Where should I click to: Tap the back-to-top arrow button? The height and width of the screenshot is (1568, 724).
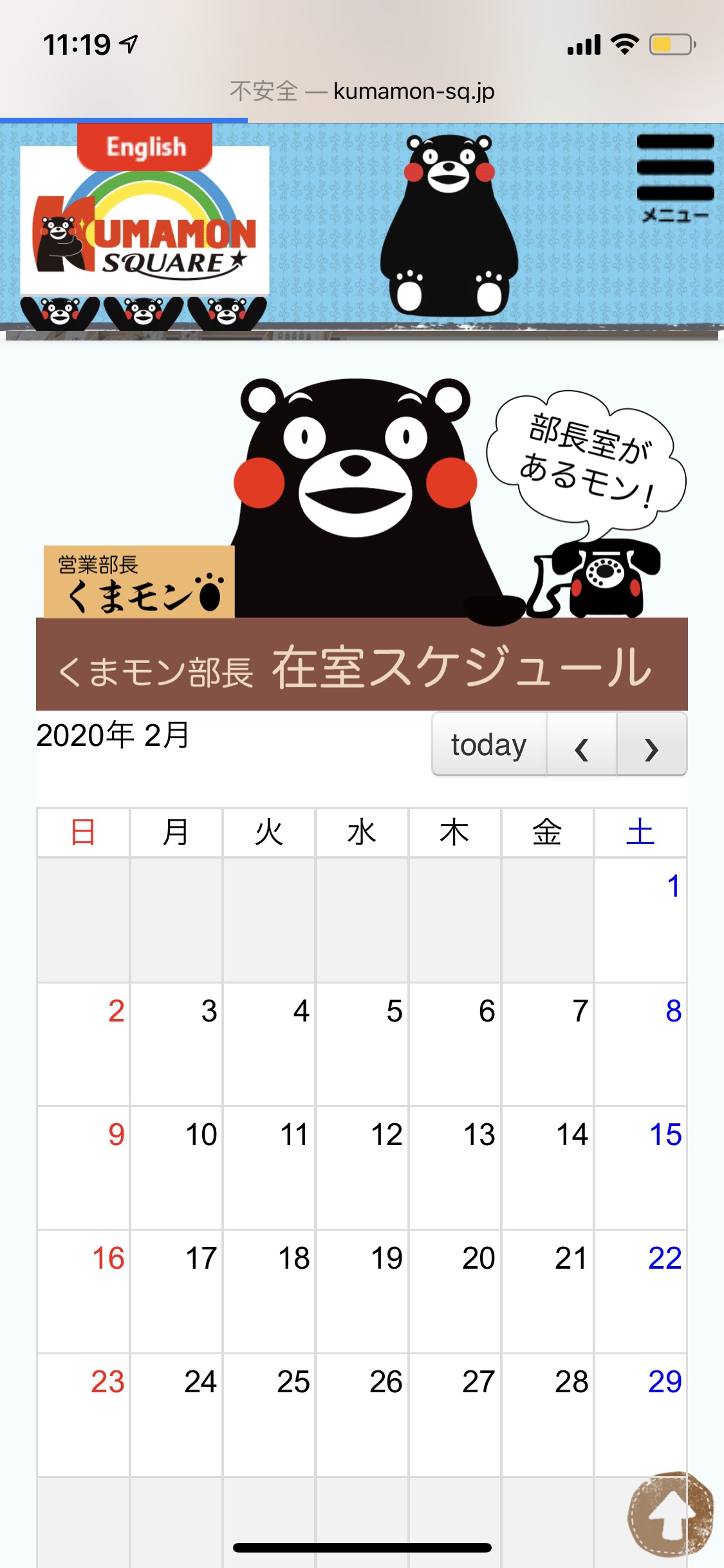(671, 1514)
